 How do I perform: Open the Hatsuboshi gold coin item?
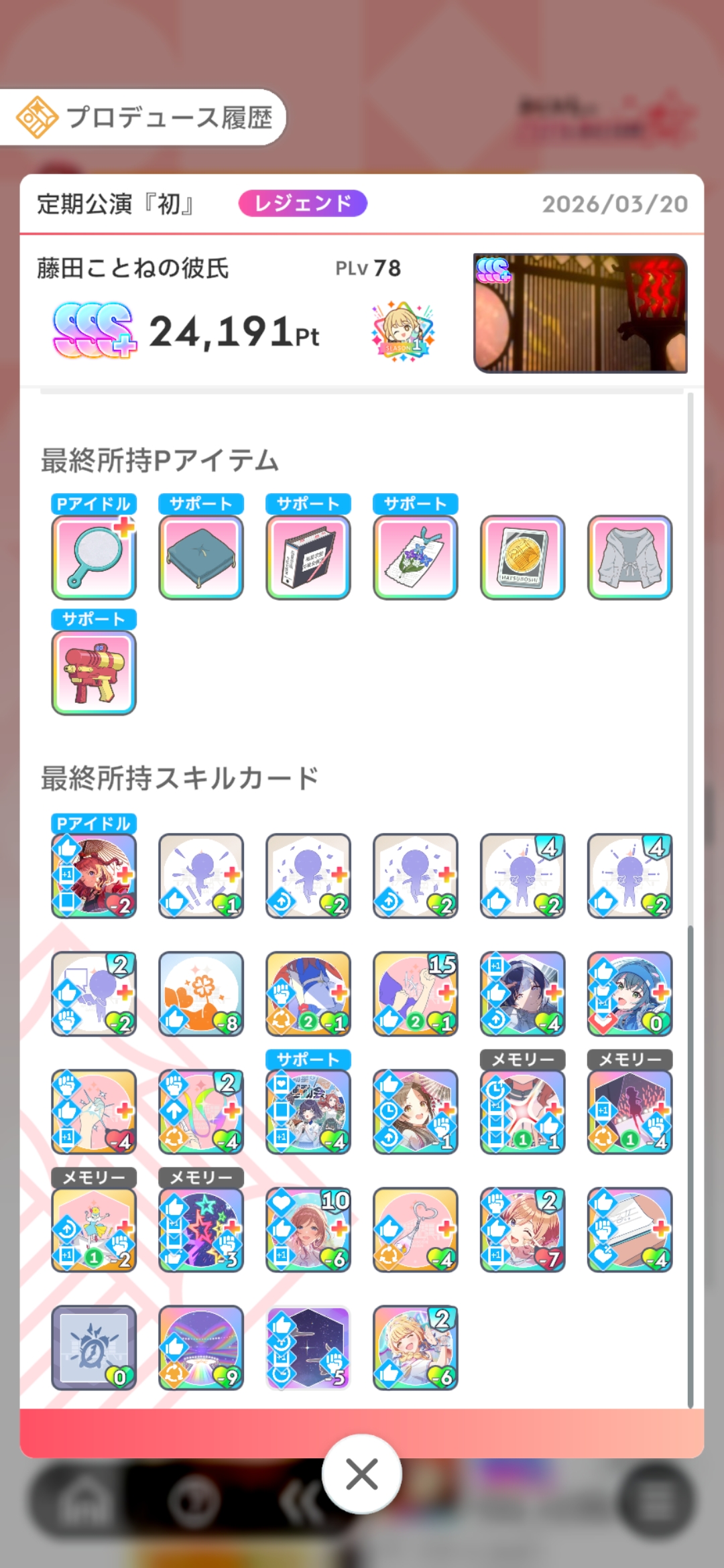click(523, 557)
